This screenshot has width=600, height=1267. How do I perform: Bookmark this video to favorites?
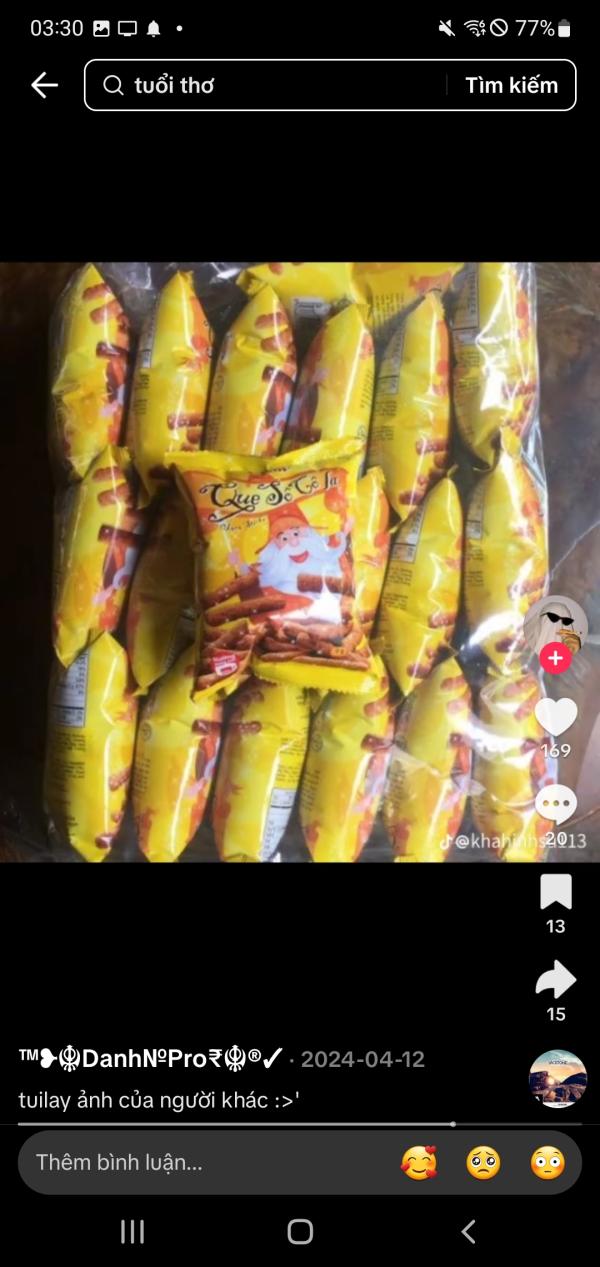coord(556,892)
